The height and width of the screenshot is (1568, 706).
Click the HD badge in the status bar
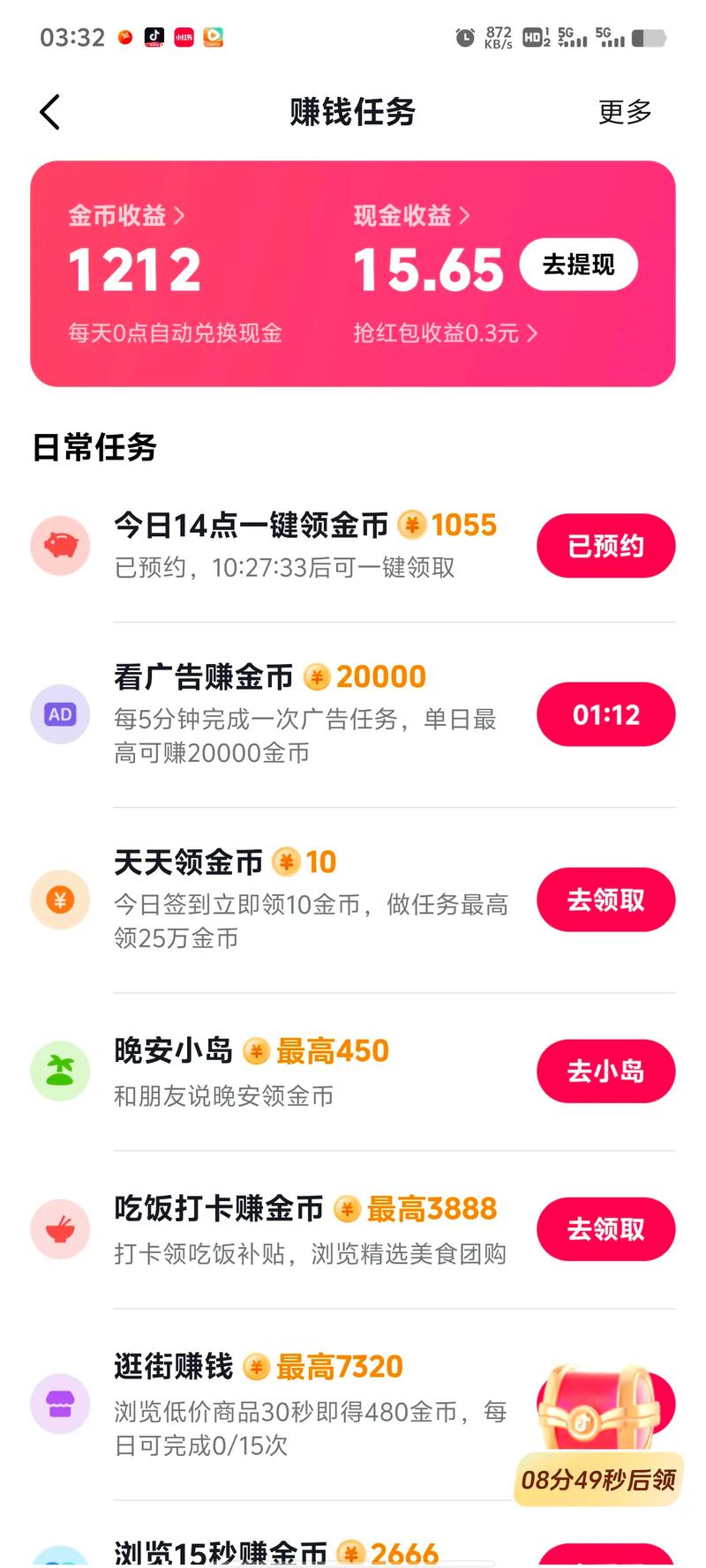click(533, 38)
